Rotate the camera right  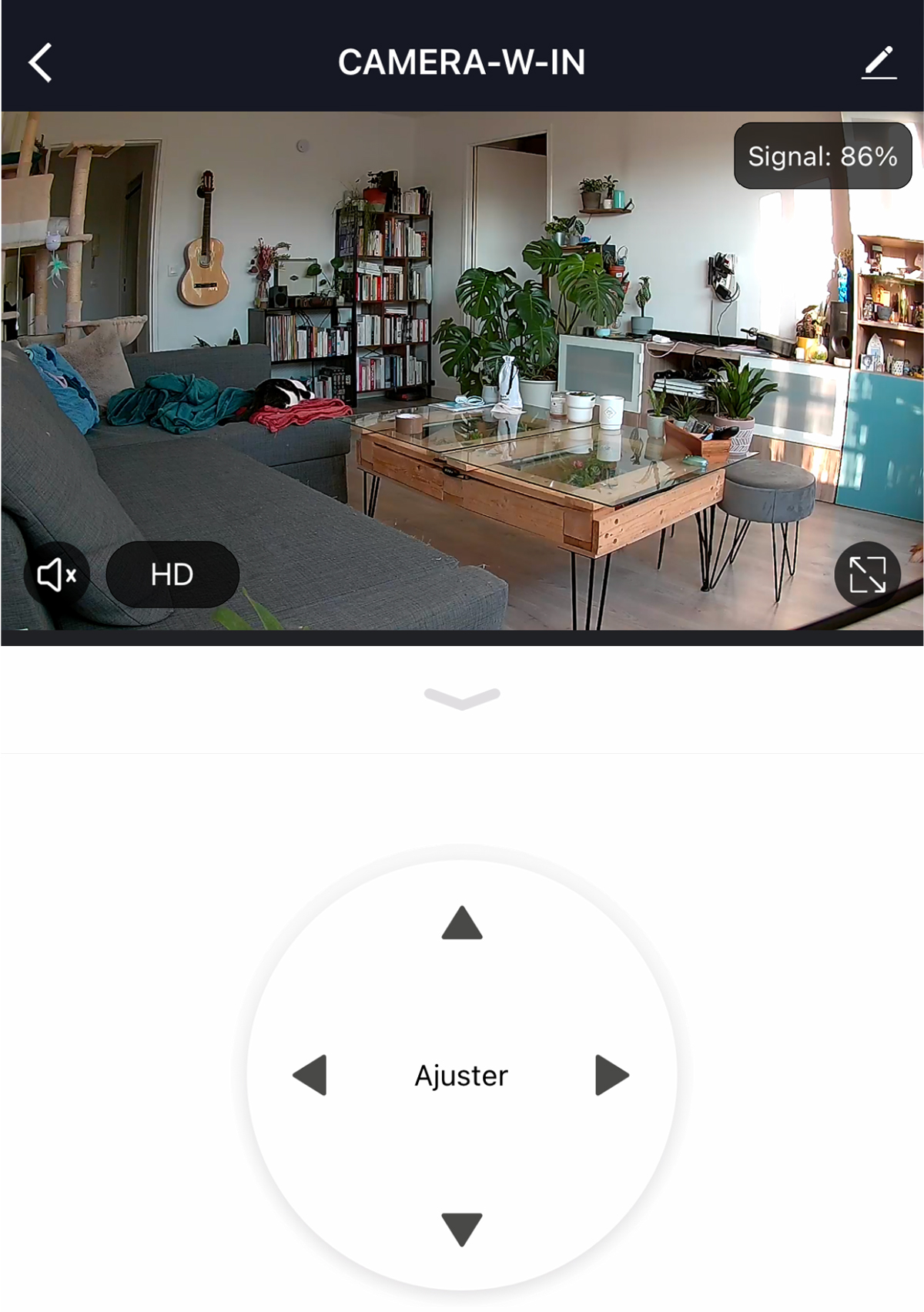pos(612,1075)
